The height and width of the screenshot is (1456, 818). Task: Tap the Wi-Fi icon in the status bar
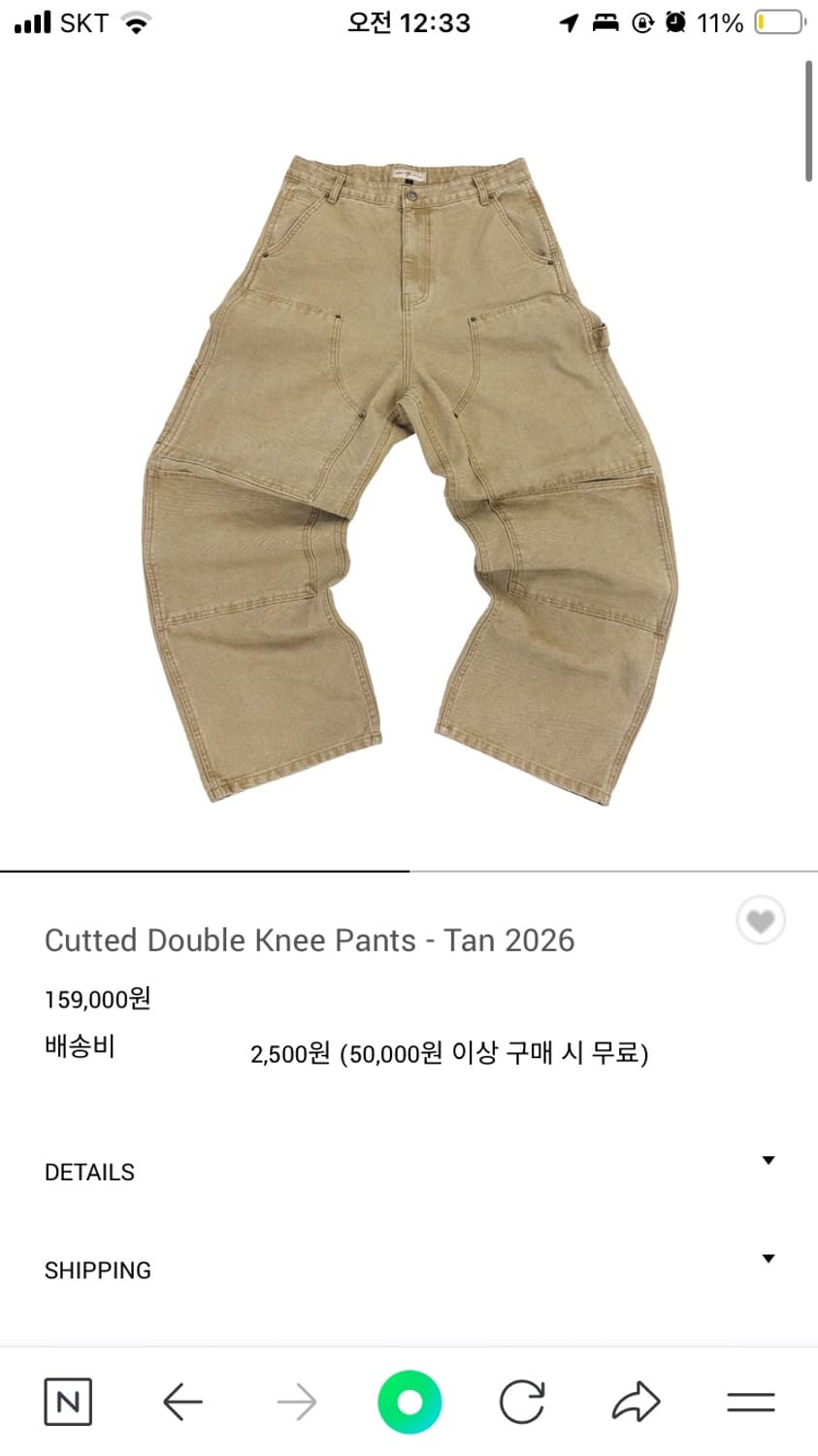[135, 21]
